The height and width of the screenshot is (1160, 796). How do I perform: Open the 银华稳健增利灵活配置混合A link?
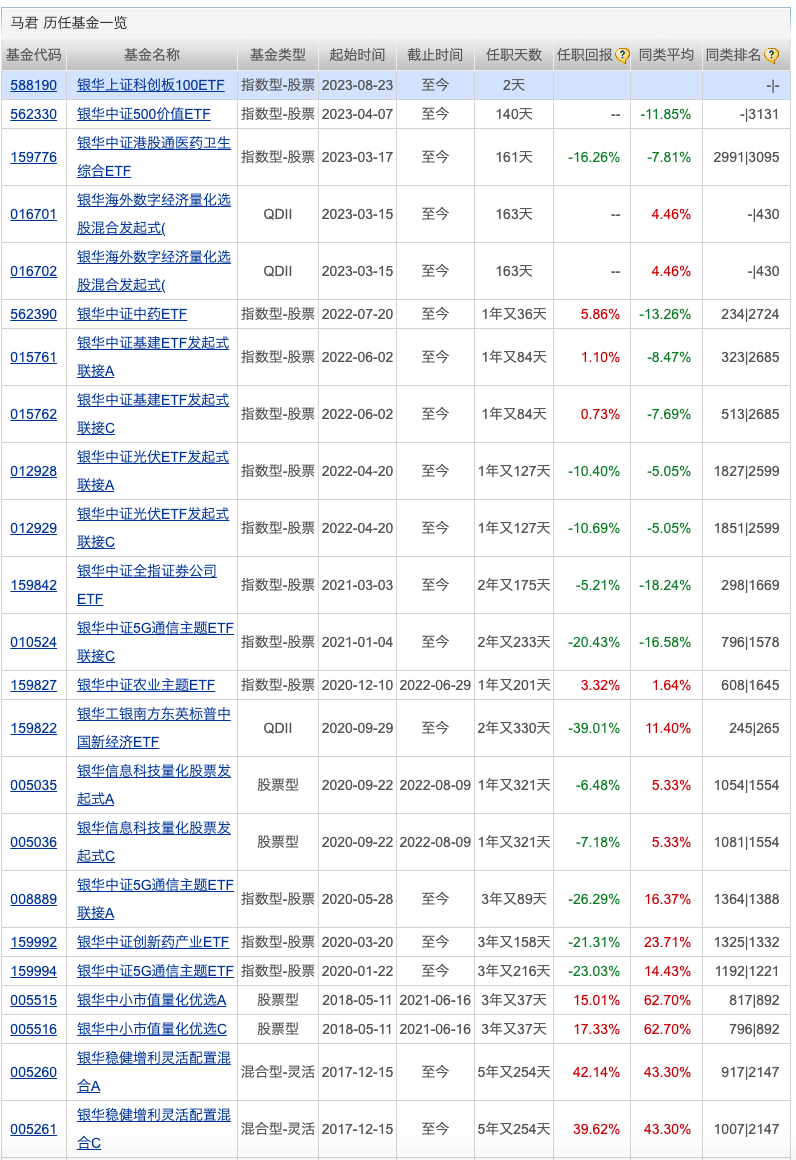(154, 1058)
